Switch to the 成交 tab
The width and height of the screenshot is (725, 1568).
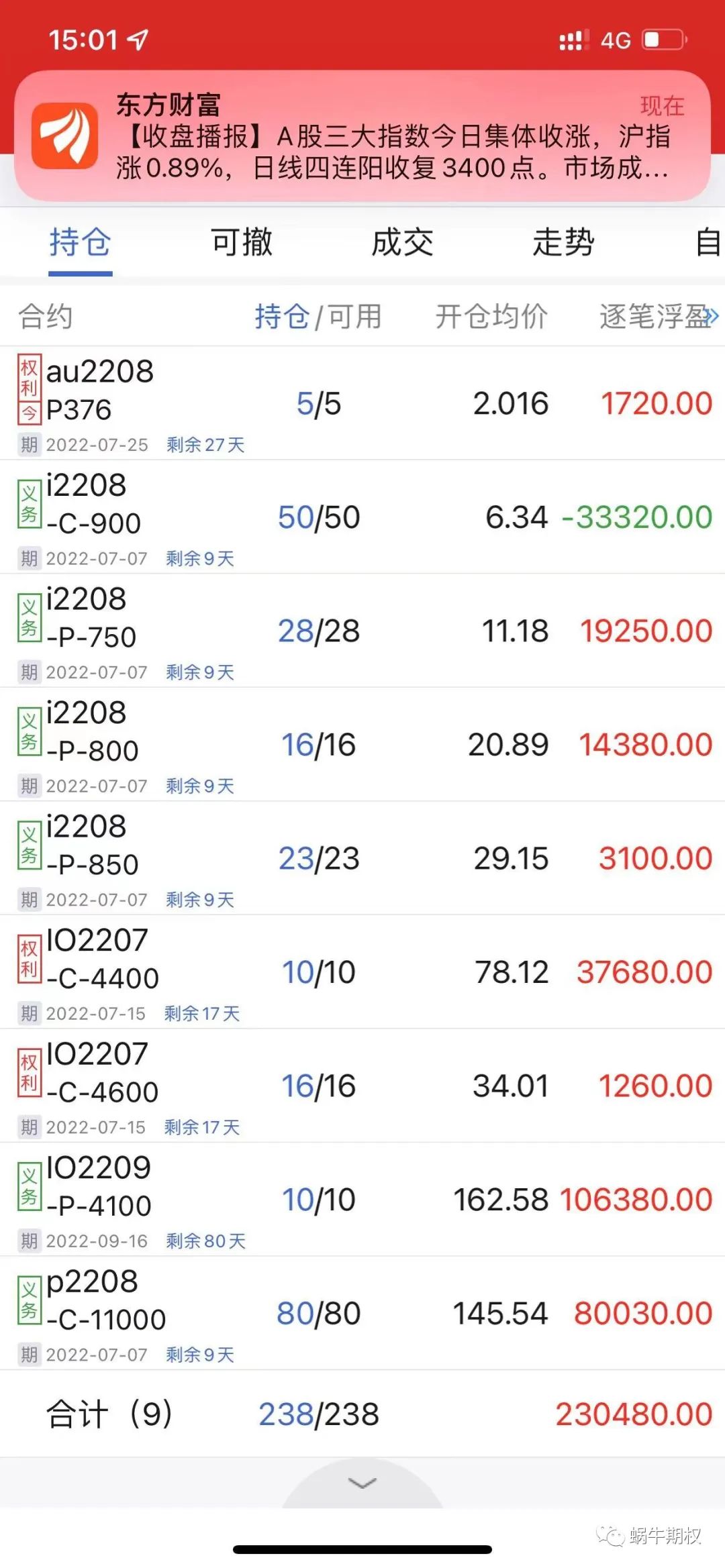(402, 242)
